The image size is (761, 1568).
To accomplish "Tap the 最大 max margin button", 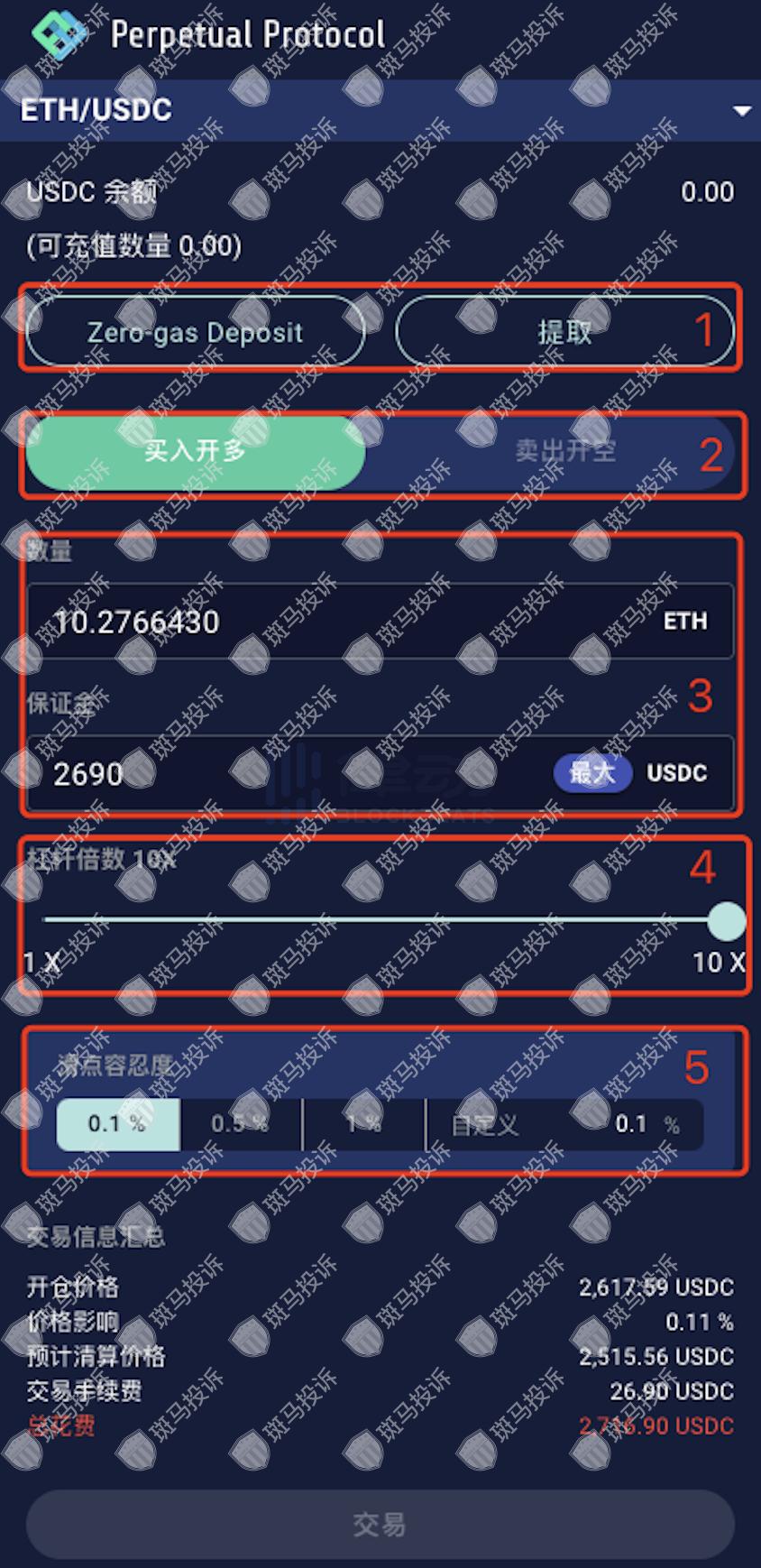I will 592,773.
